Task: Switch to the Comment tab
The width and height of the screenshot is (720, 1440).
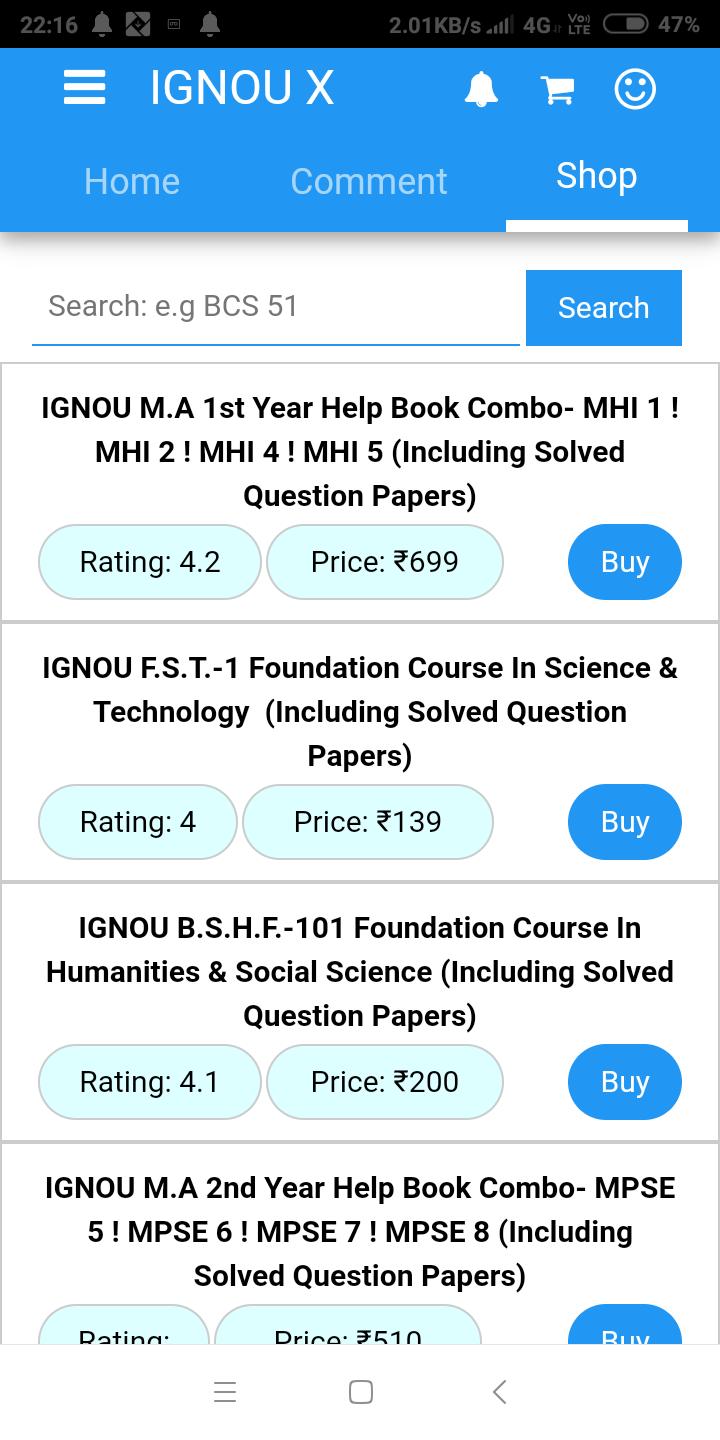Action: click(x=368, y=181)
